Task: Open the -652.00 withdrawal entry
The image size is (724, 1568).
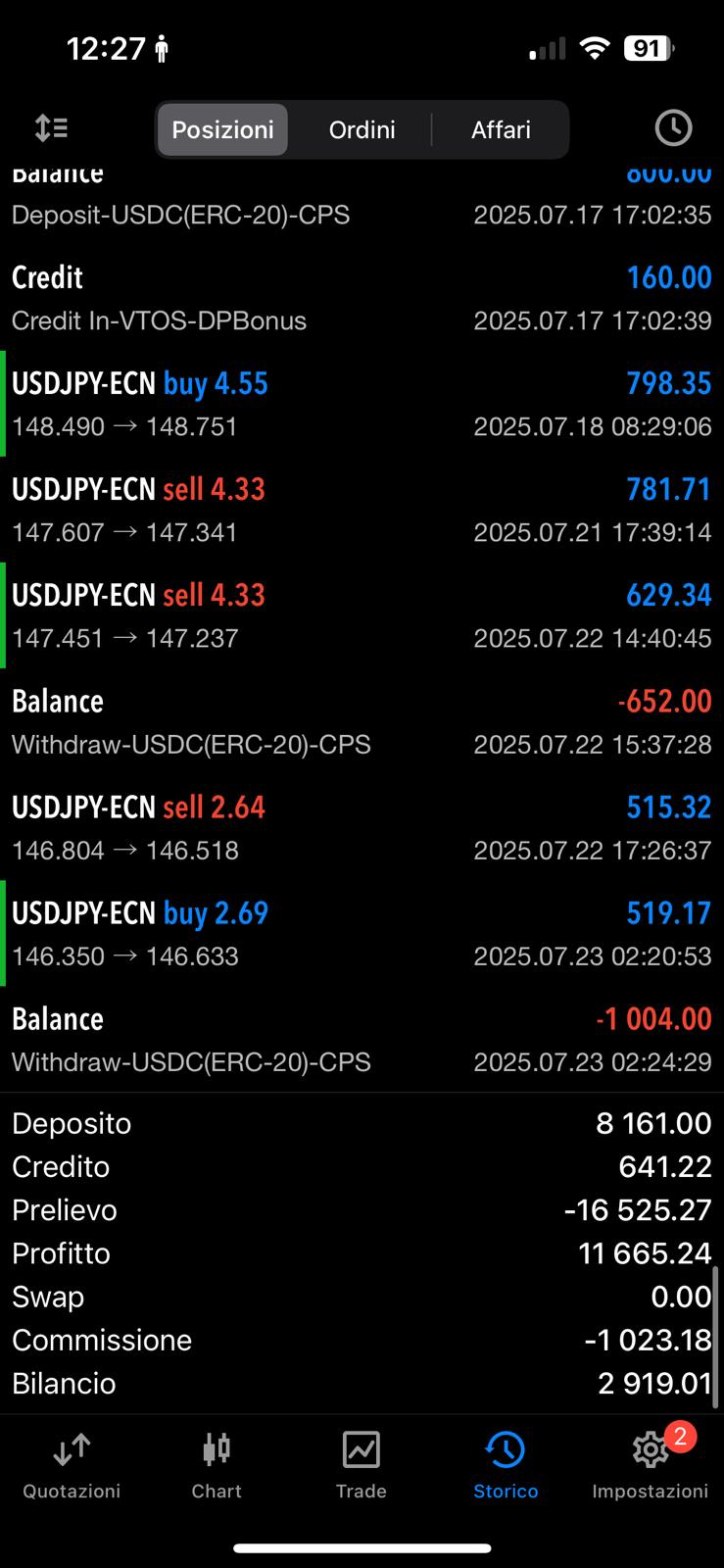Action: (x=362, y=722)
